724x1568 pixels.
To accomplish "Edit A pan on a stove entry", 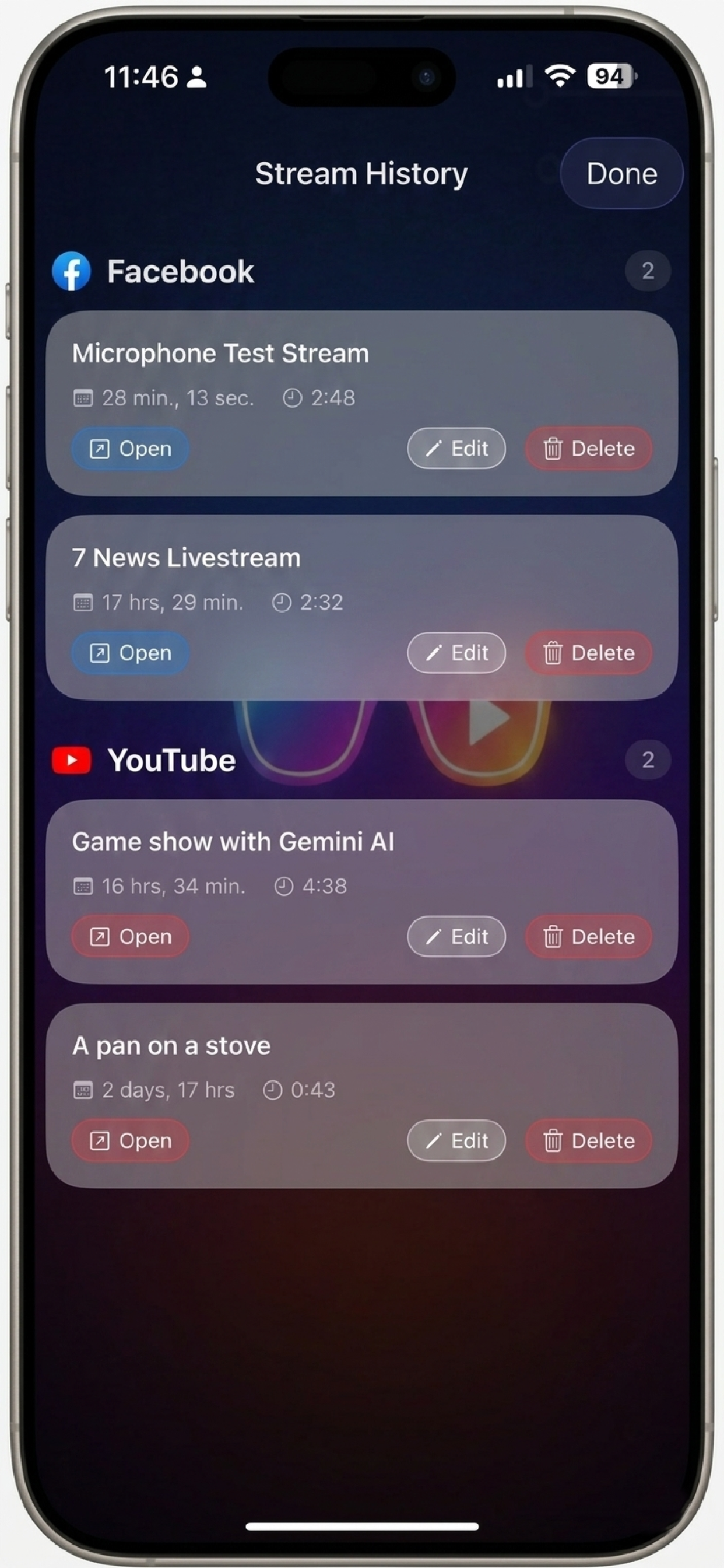I will tap(456, 1140).
